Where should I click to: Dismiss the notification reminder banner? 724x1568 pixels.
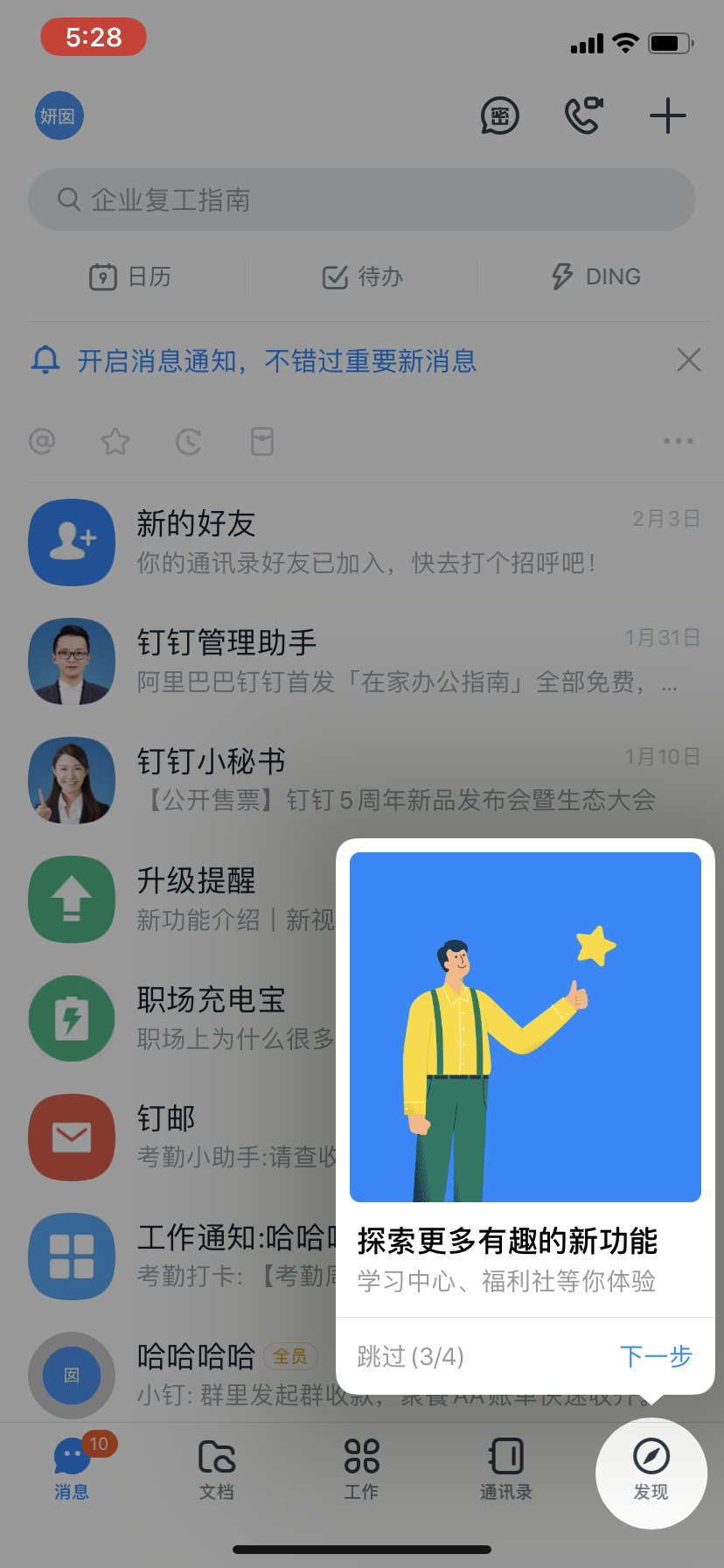(x=688, y=360)
